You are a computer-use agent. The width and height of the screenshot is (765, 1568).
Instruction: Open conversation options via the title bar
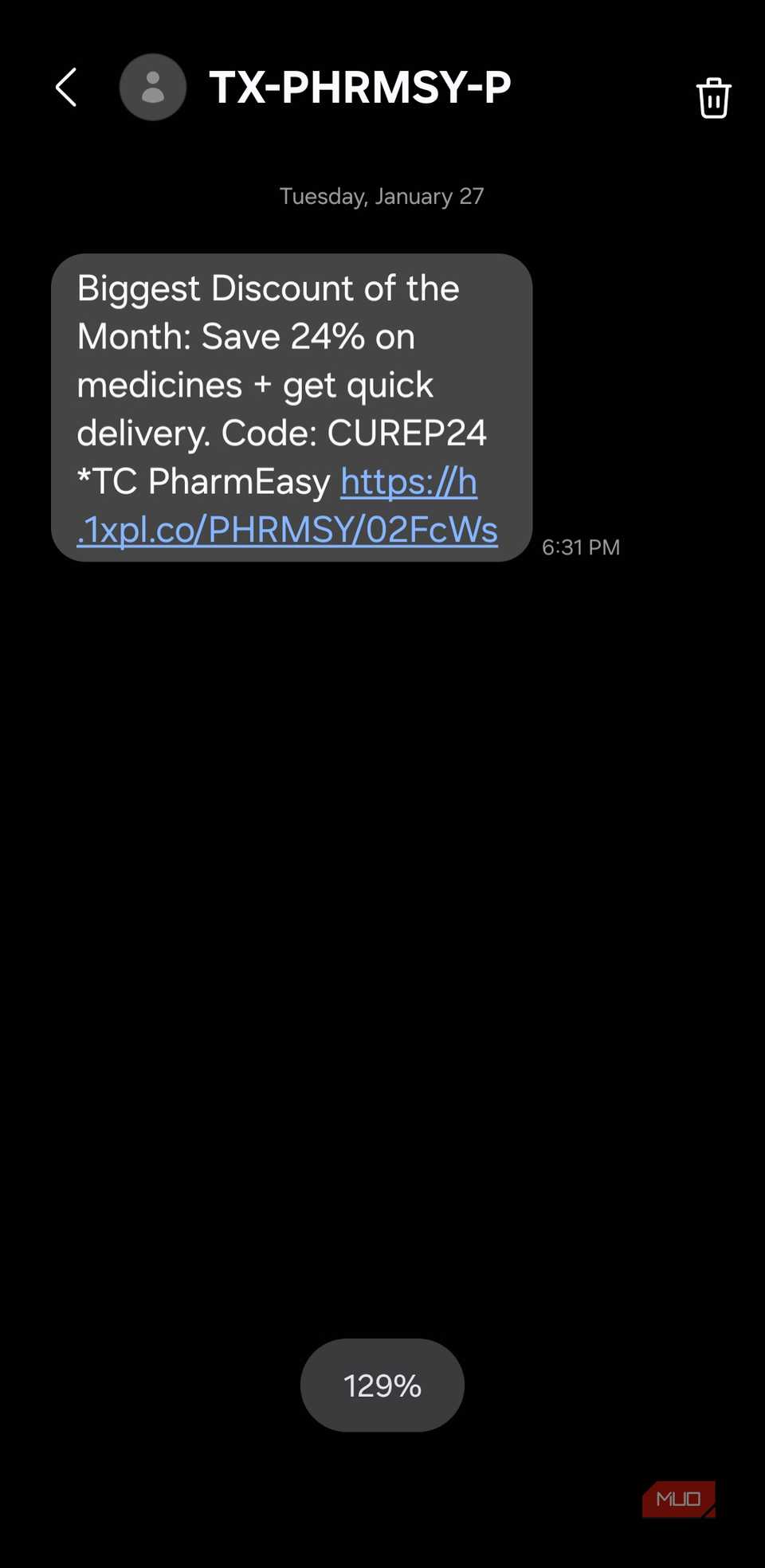pos(361,87)
